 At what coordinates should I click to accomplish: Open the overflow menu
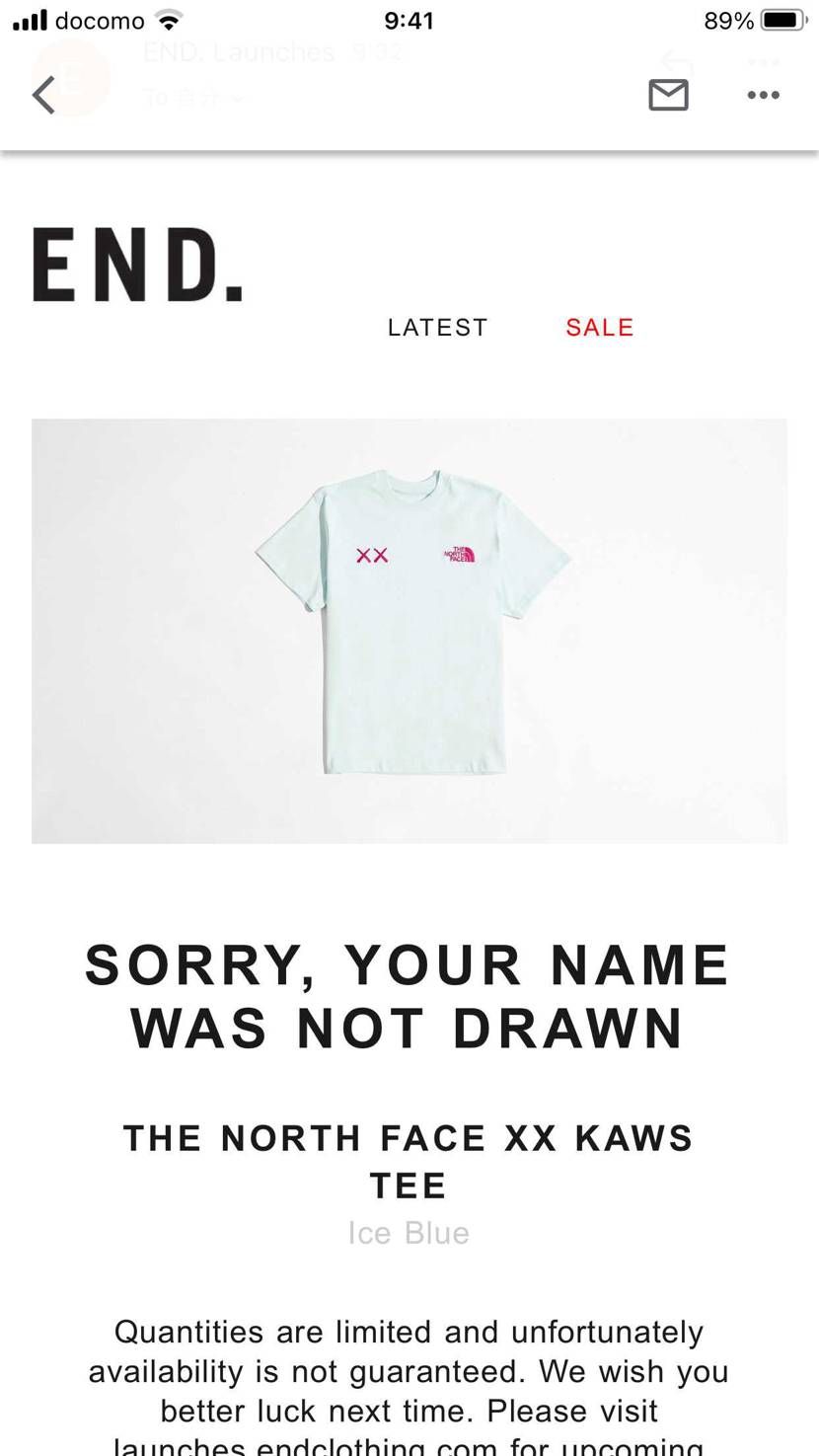click(763, 96)
